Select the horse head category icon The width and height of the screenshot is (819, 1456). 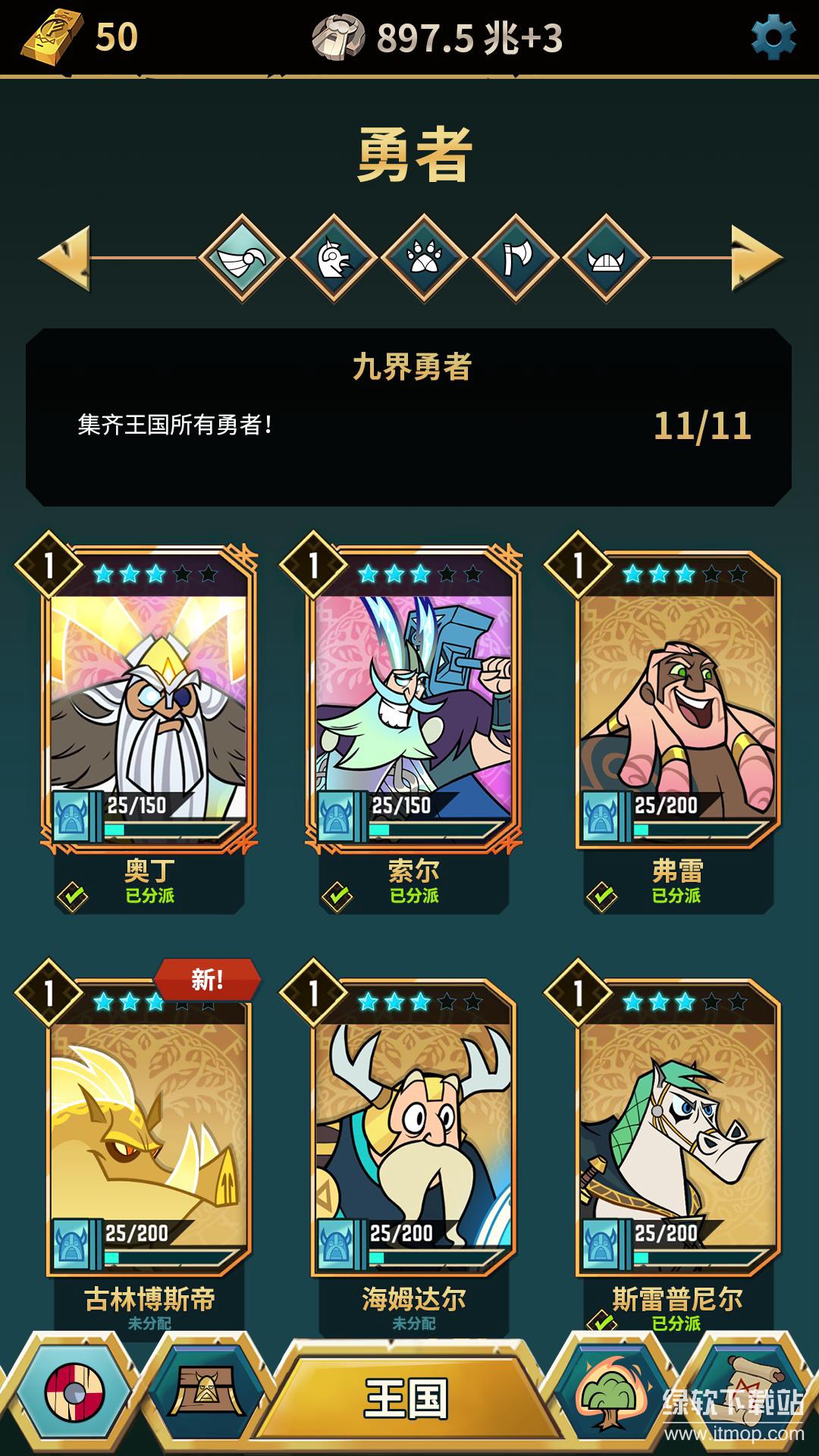334,259
